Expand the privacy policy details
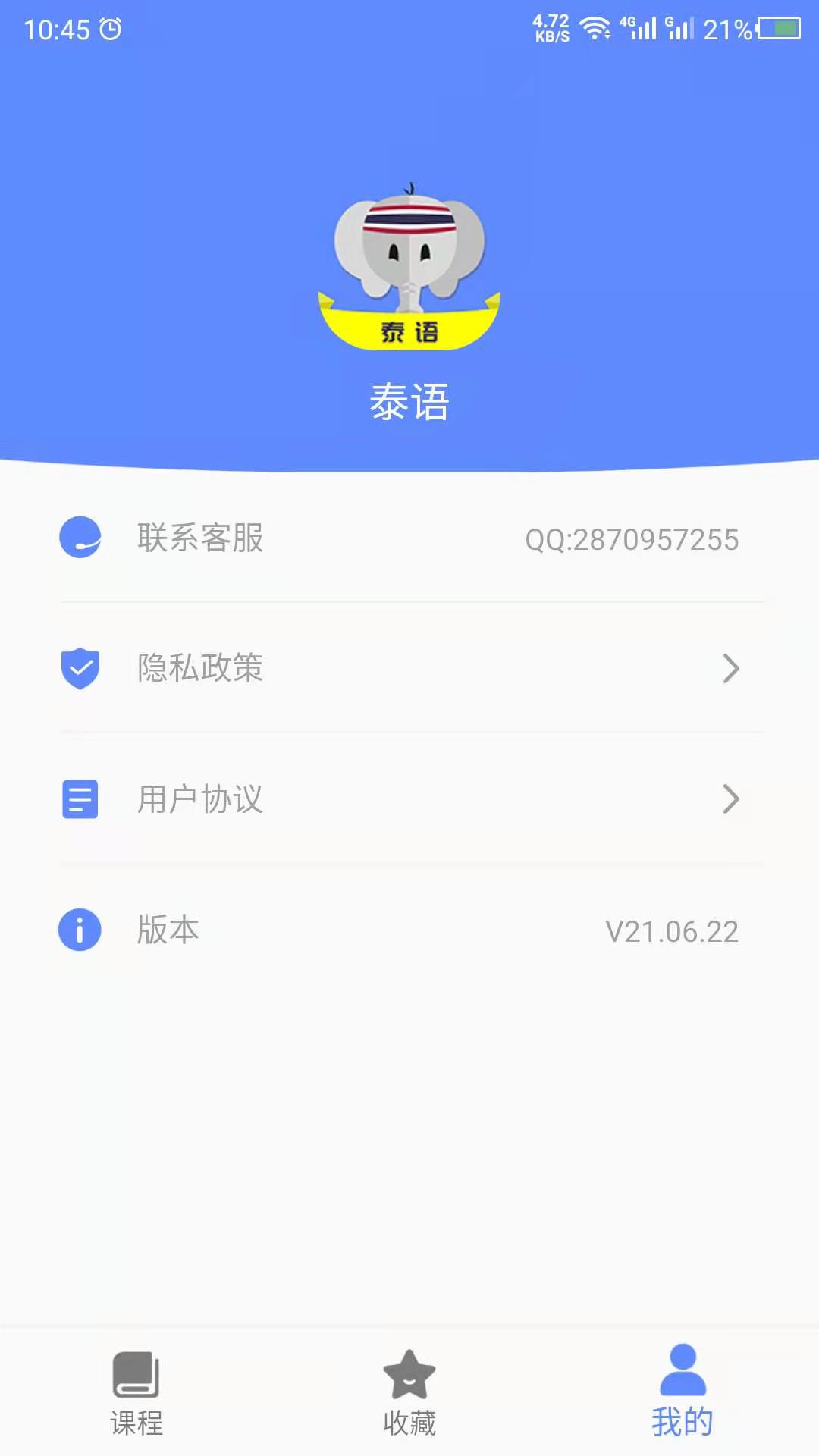 click(x=409, y=669)
